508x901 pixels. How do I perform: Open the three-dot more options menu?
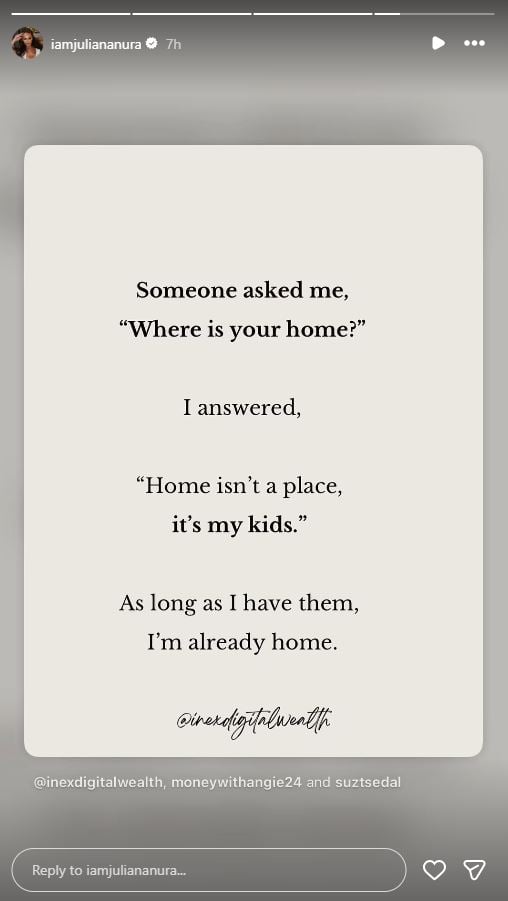[x=474, y=43]
